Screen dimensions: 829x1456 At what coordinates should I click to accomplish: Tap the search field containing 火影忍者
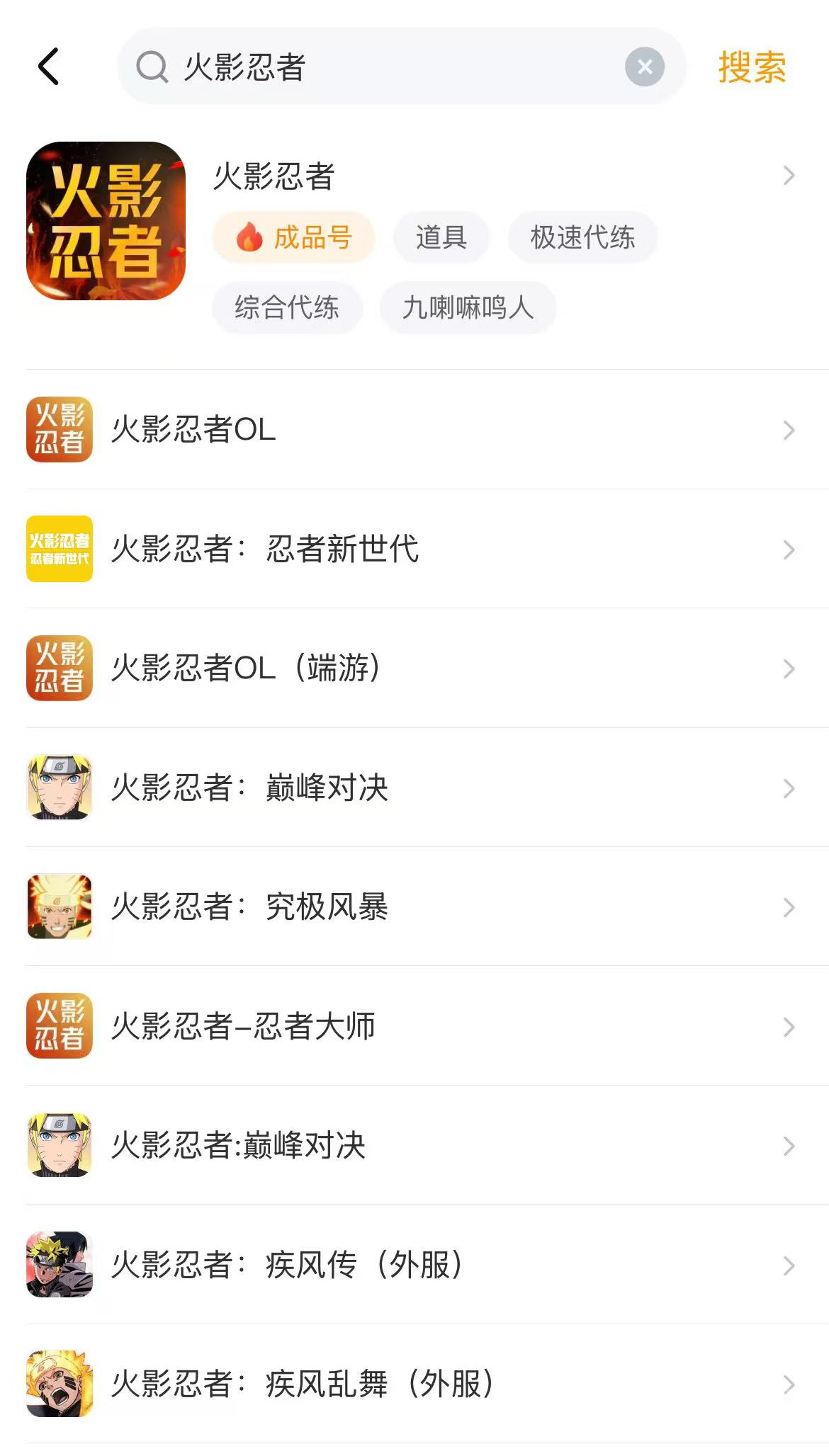point(383,67)
